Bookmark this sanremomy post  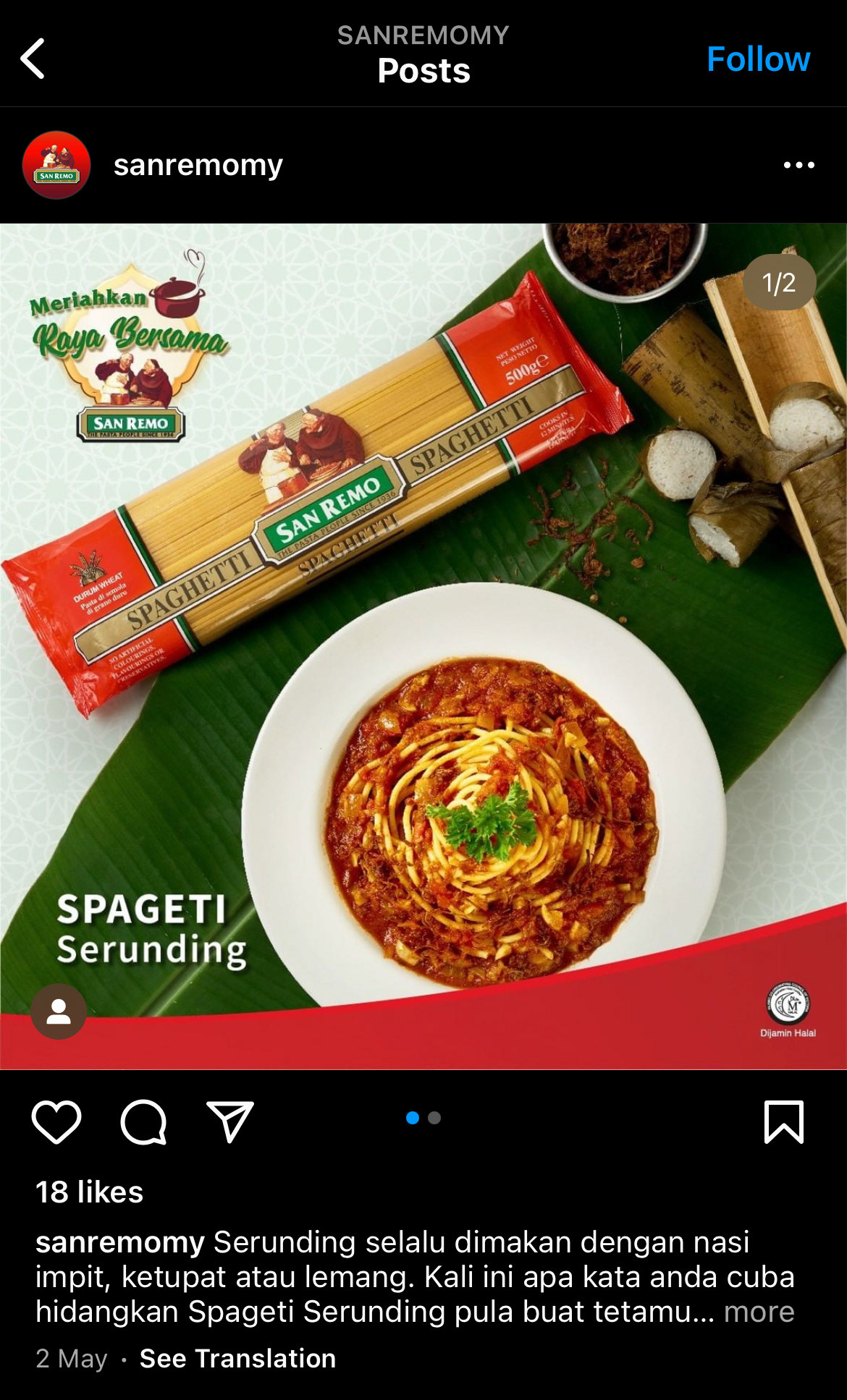point(784,1122)
